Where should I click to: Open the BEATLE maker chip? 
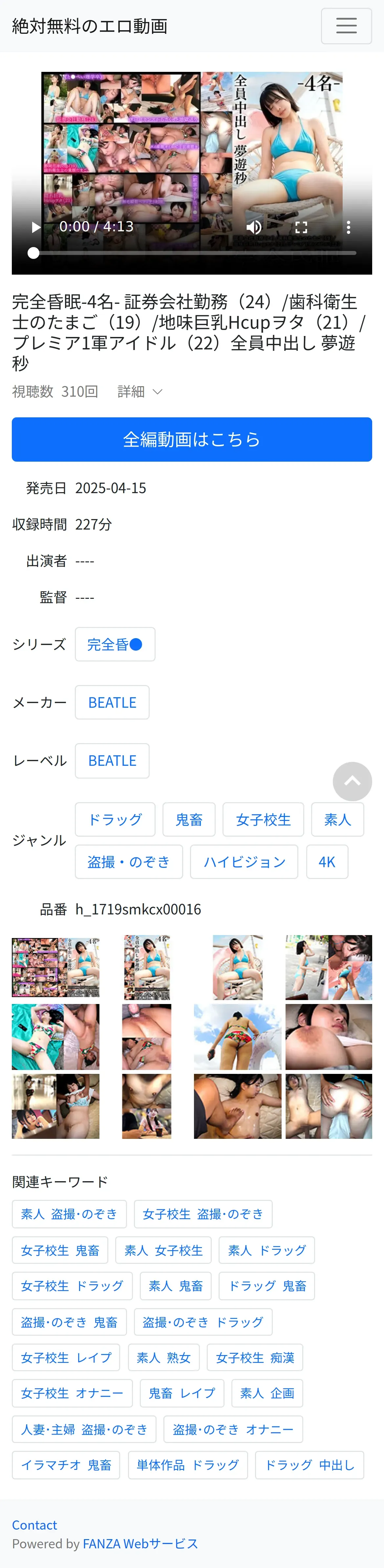click(x=112, y=702)
